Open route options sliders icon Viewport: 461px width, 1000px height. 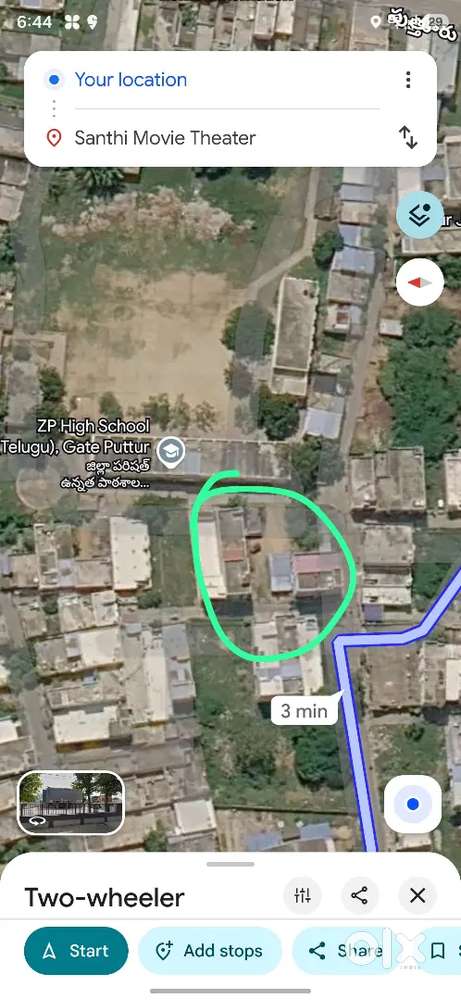(302, 895)
